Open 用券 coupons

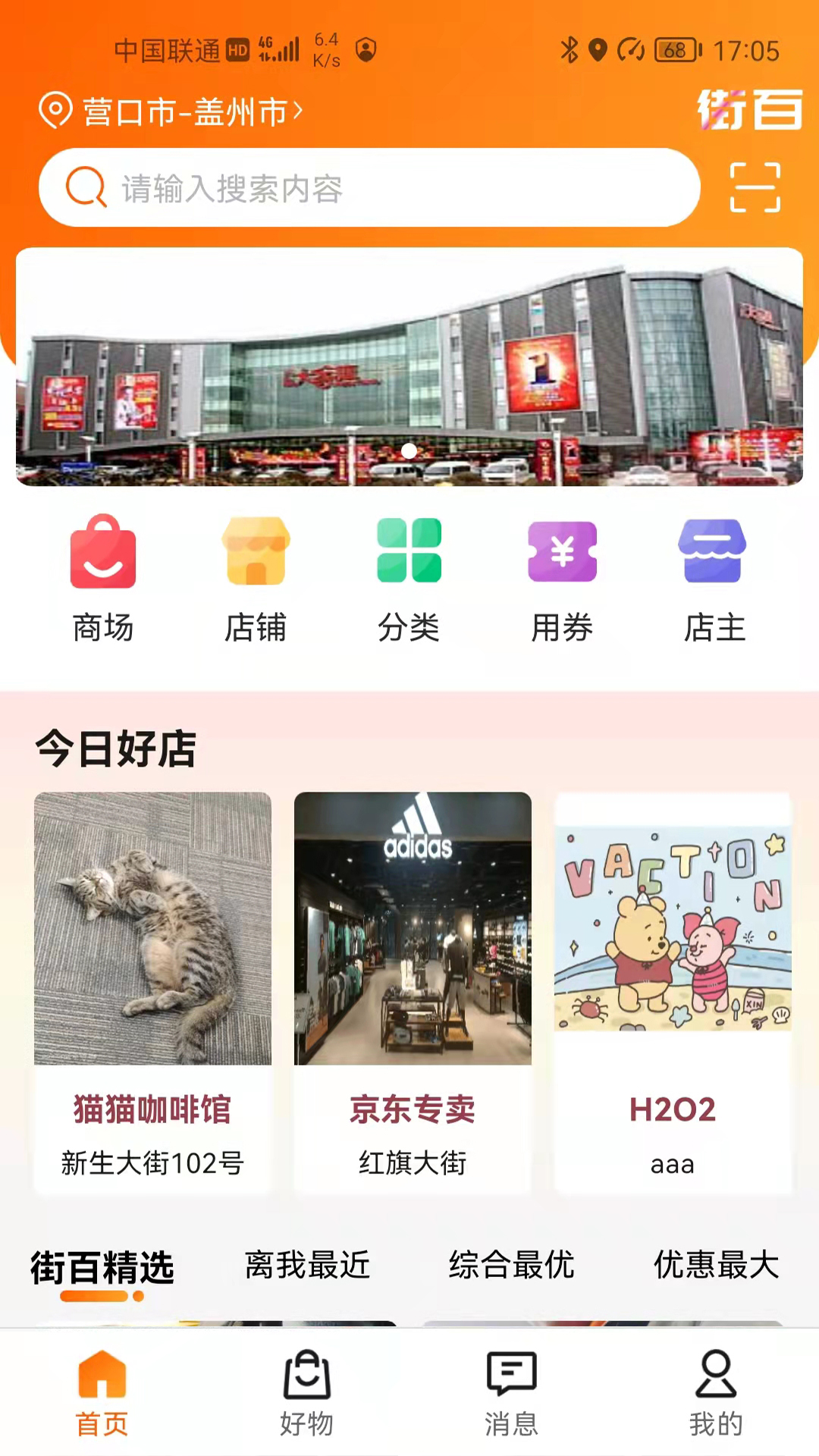(562, 579)
